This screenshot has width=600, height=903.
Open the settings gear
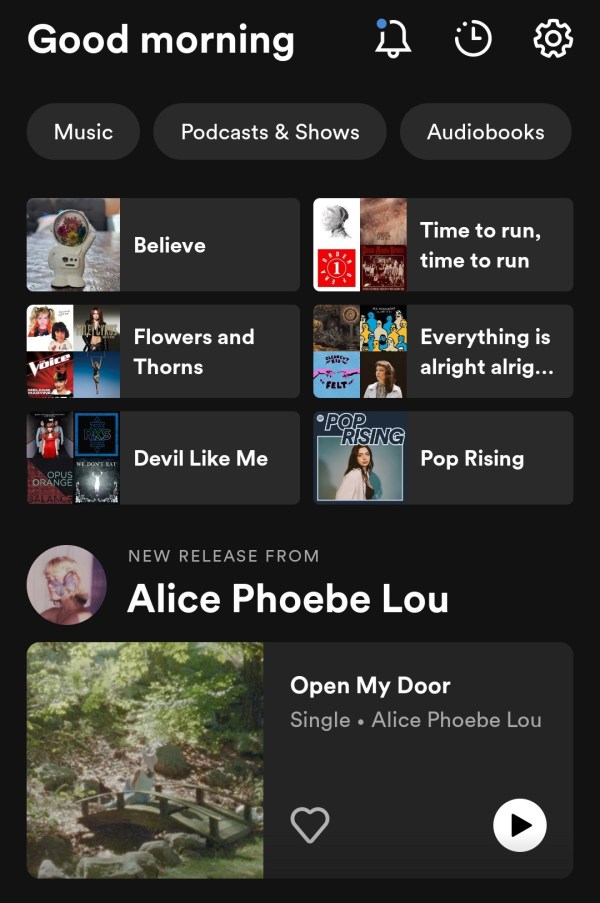coord(553,39)
